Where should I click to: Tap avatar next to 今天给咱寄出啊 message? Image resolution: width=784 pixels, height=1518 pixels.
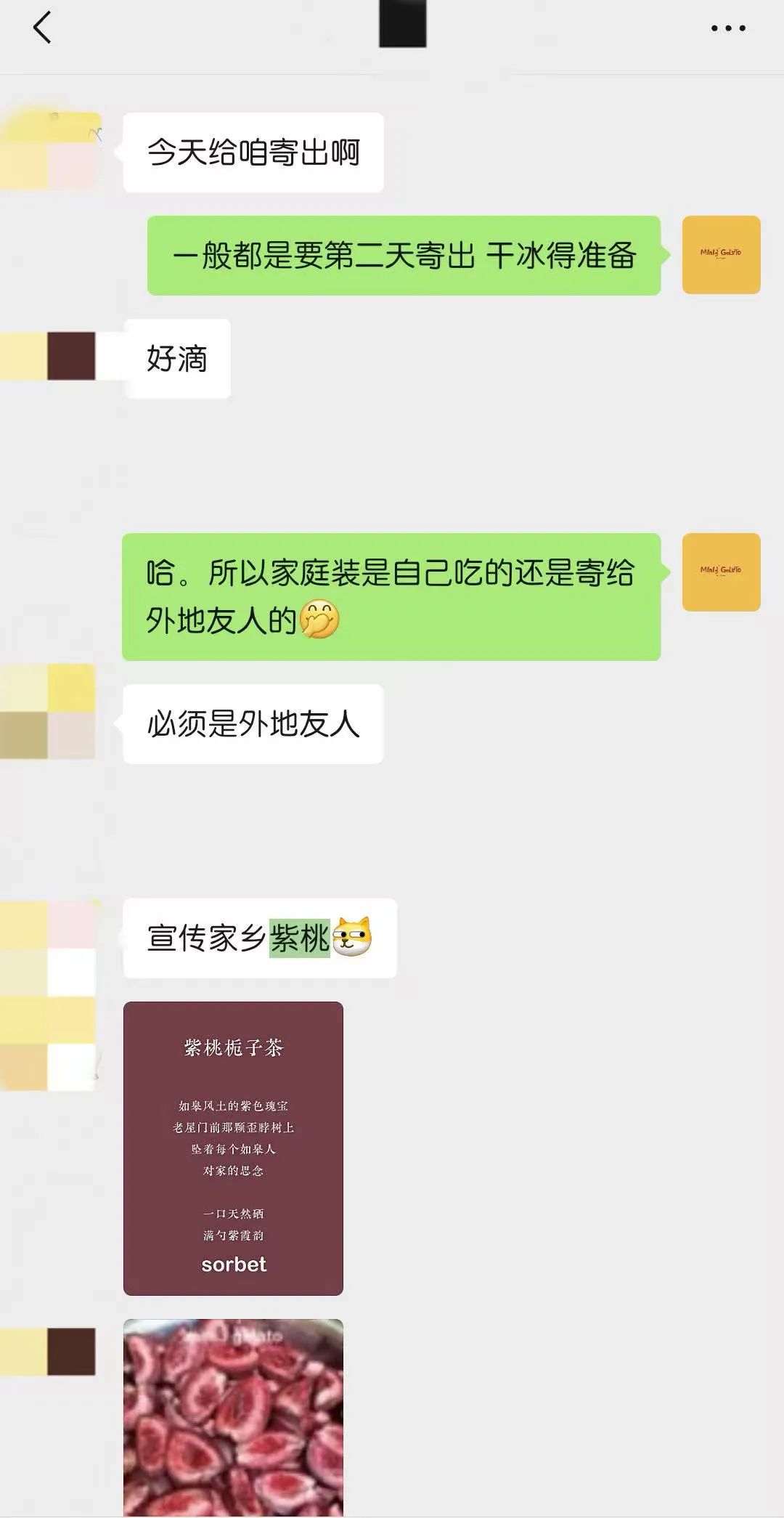[x=49, y=153]
